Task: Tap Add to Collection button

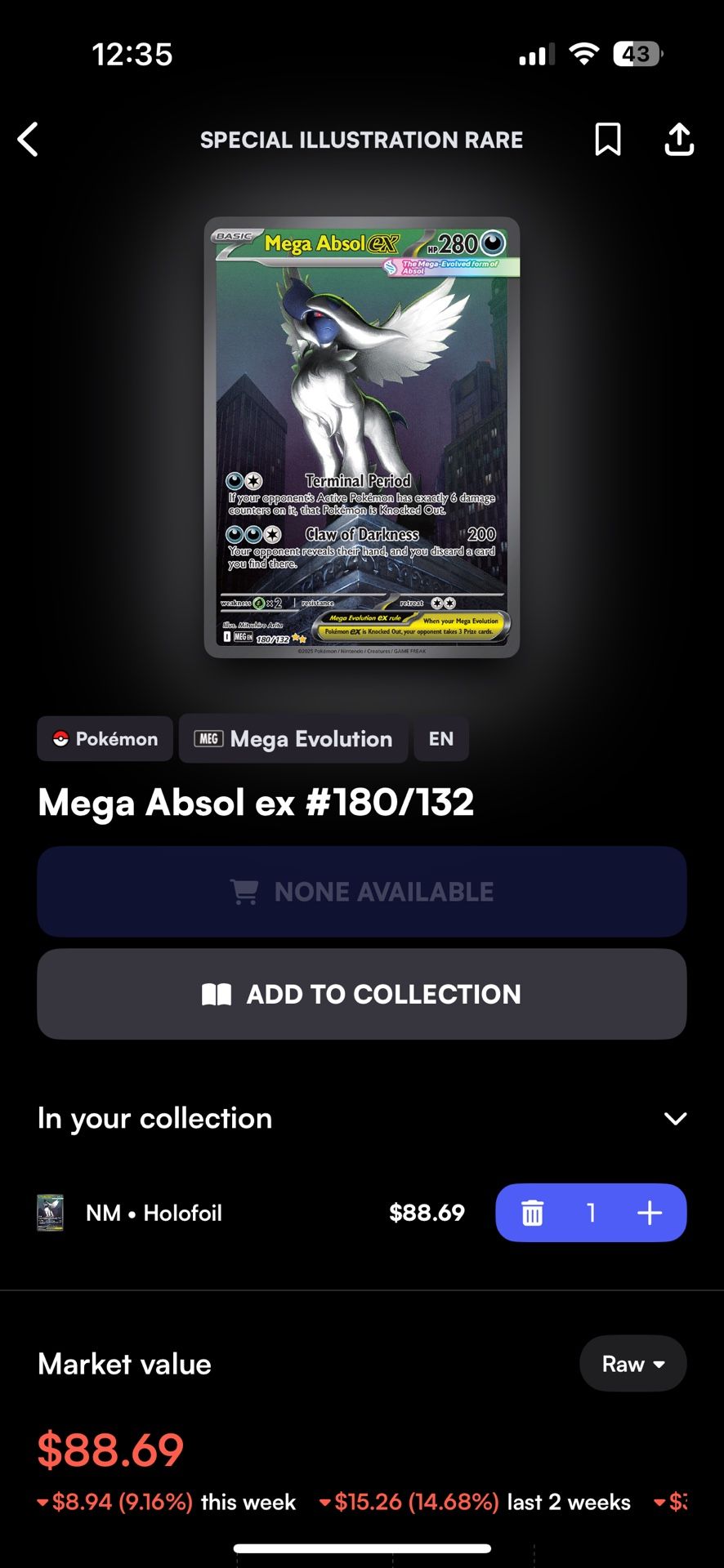Action: 361,994
